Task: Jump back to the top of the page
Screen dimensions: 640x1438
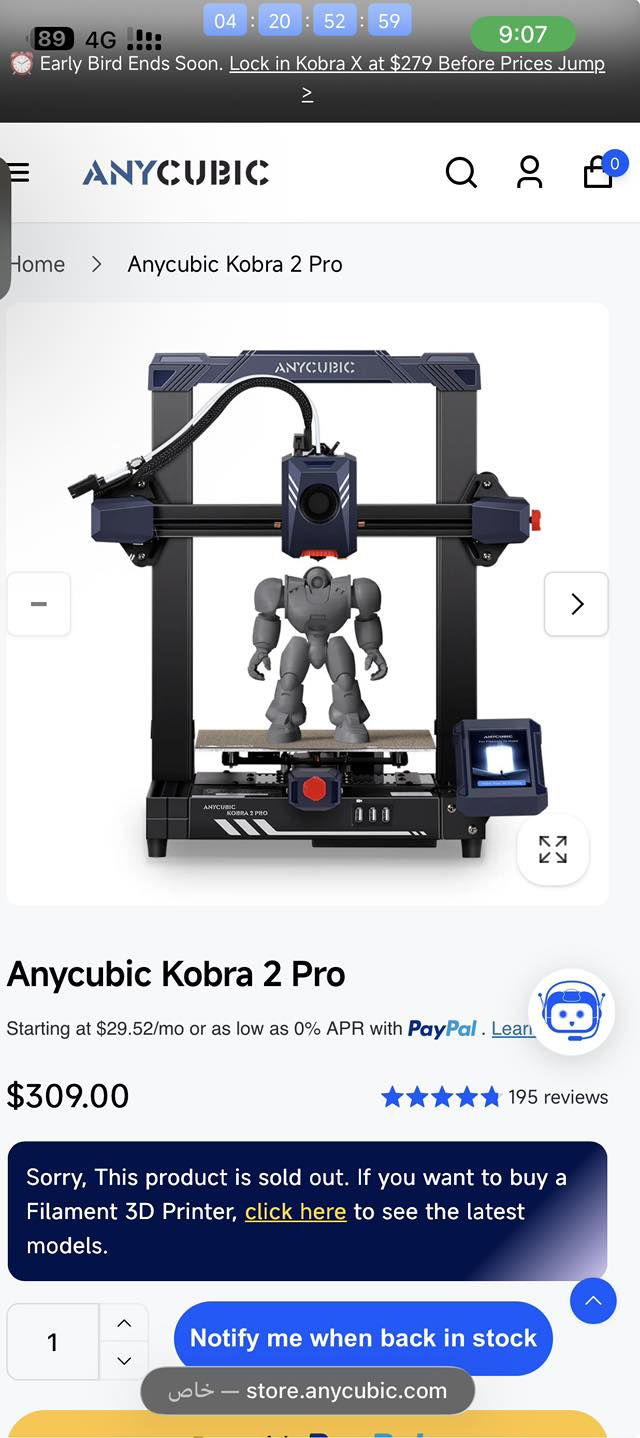Action: tap(593, 1301)
